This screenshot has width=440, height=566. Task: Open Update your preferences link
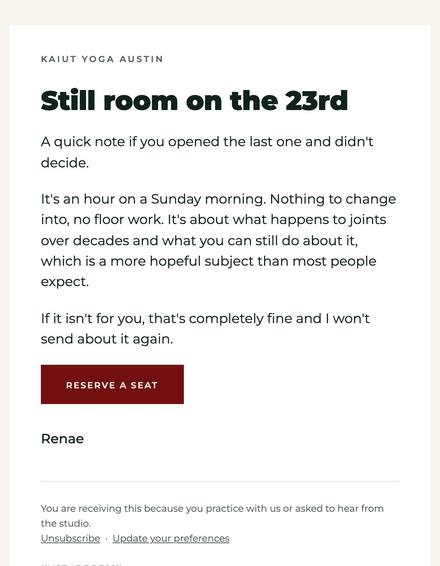(x=171, y=538)
